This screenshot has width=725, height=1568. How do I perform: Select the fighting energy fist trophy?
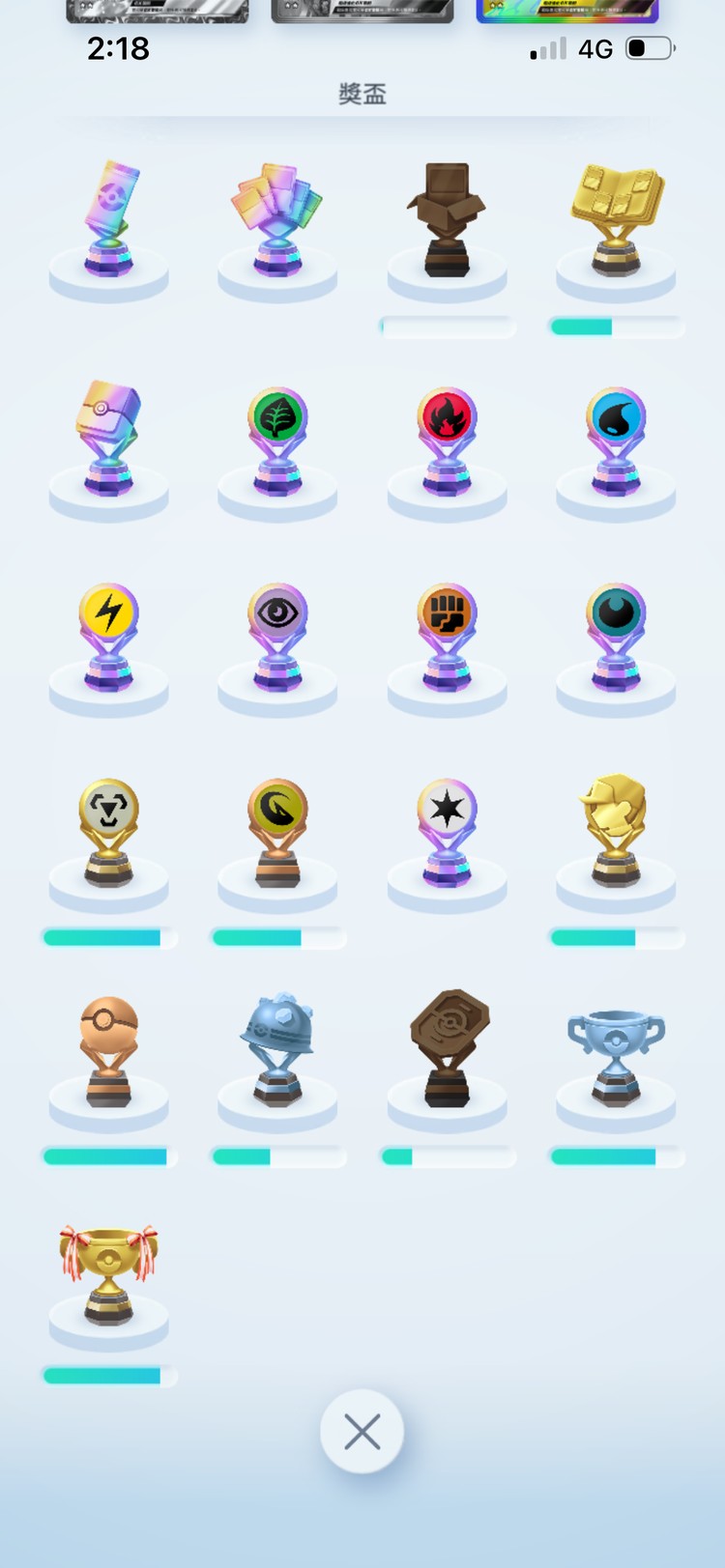tap(447, 636)
